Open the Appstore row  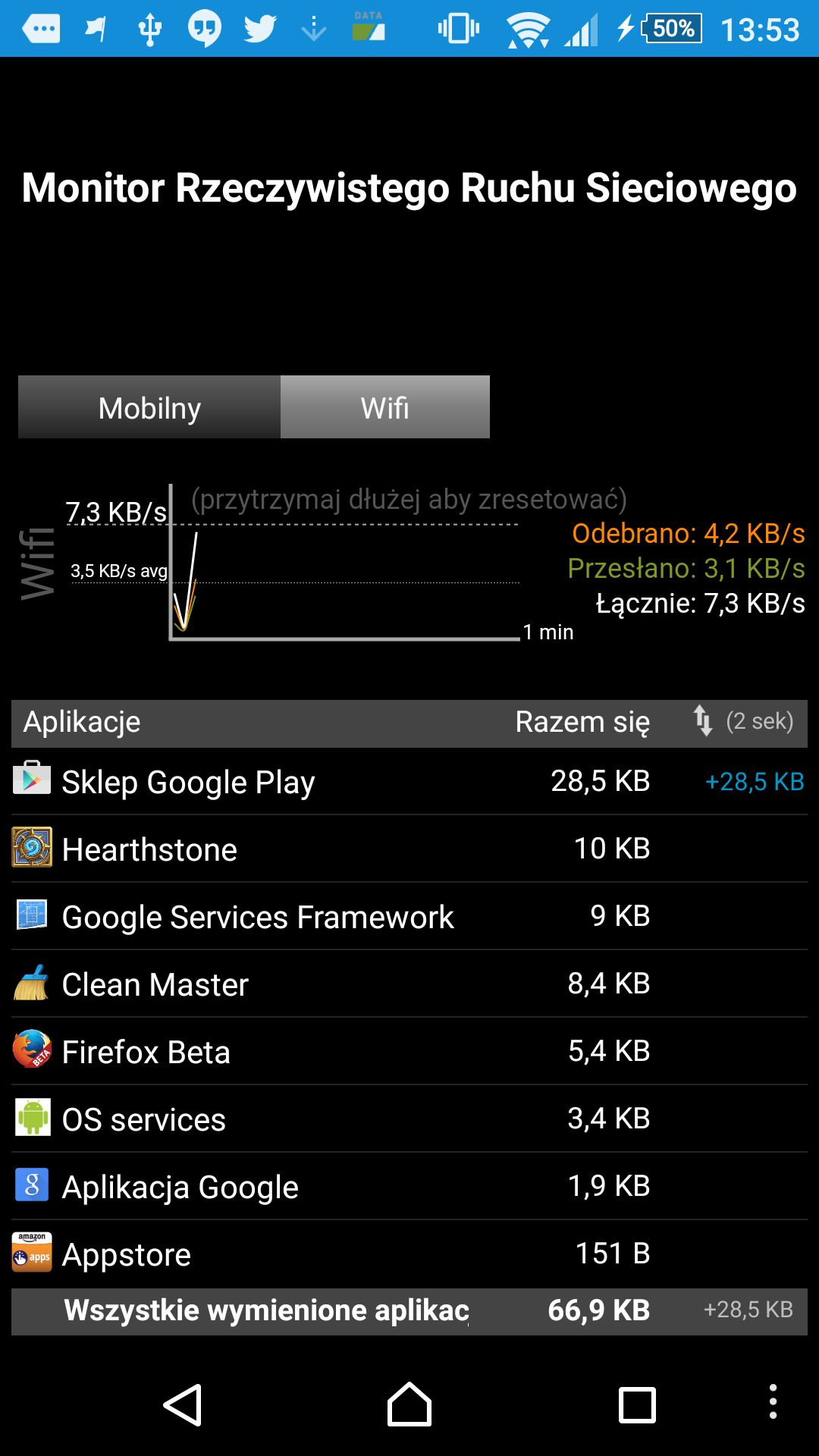click(x=409, y=1254)
